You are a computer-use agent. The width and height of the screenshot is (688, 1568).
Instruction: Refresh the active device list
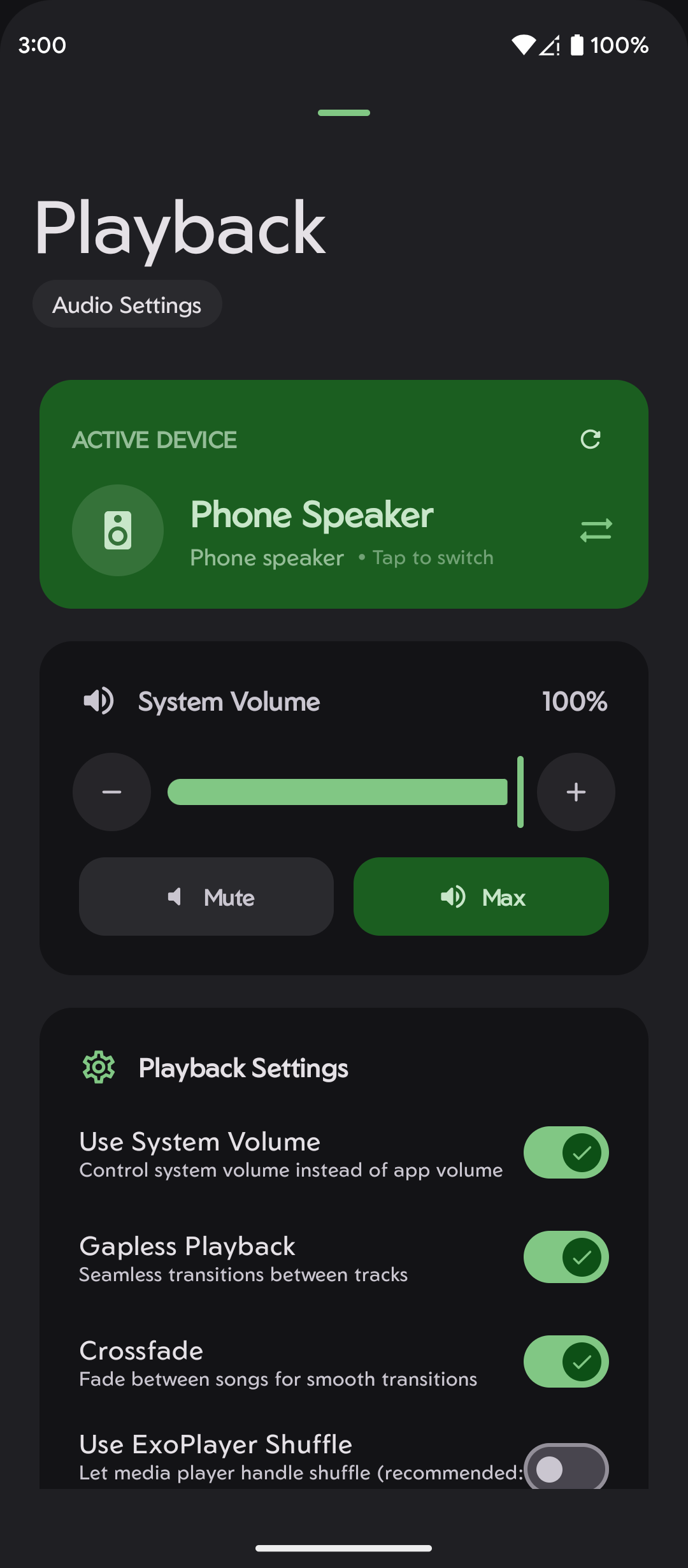[591, 440]
